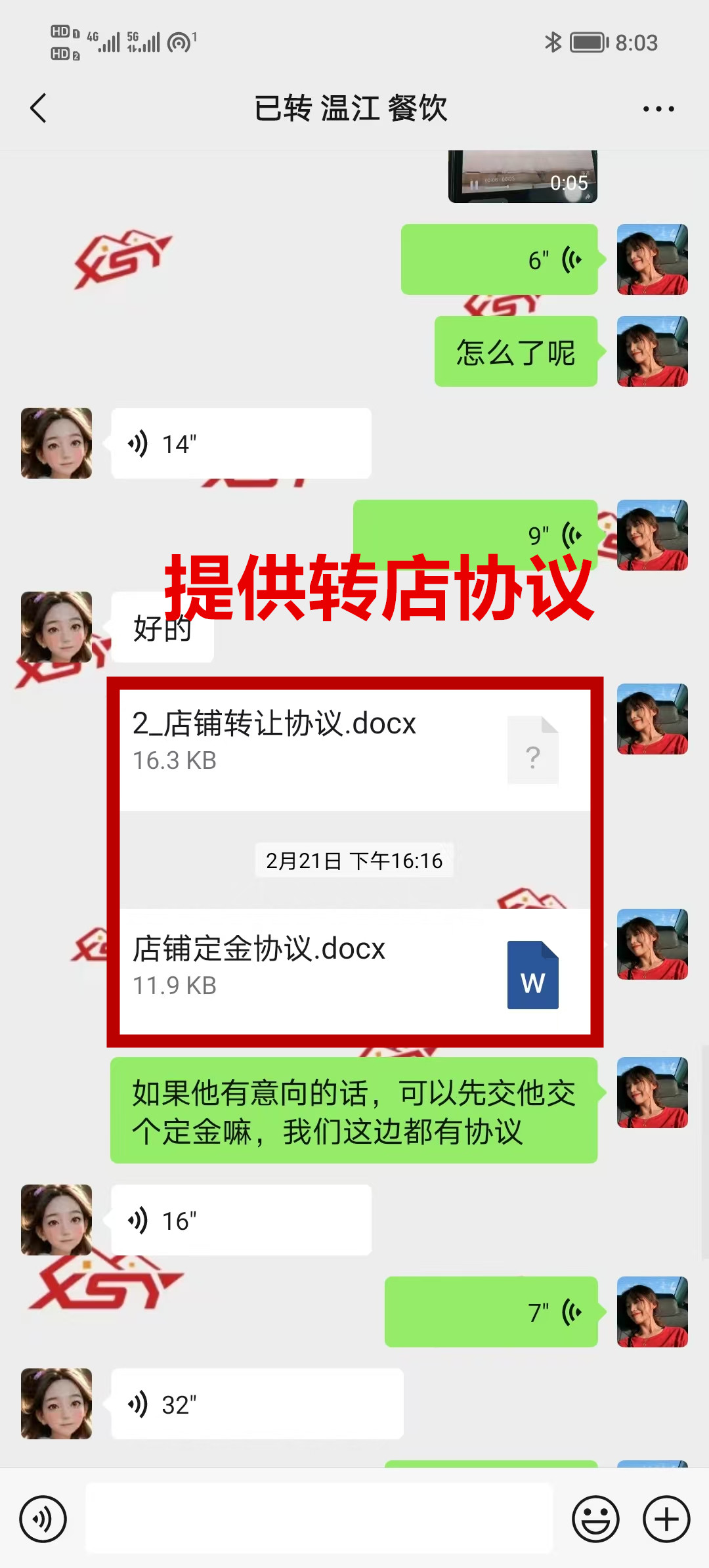Focus the message text field

pos(319,1519)
